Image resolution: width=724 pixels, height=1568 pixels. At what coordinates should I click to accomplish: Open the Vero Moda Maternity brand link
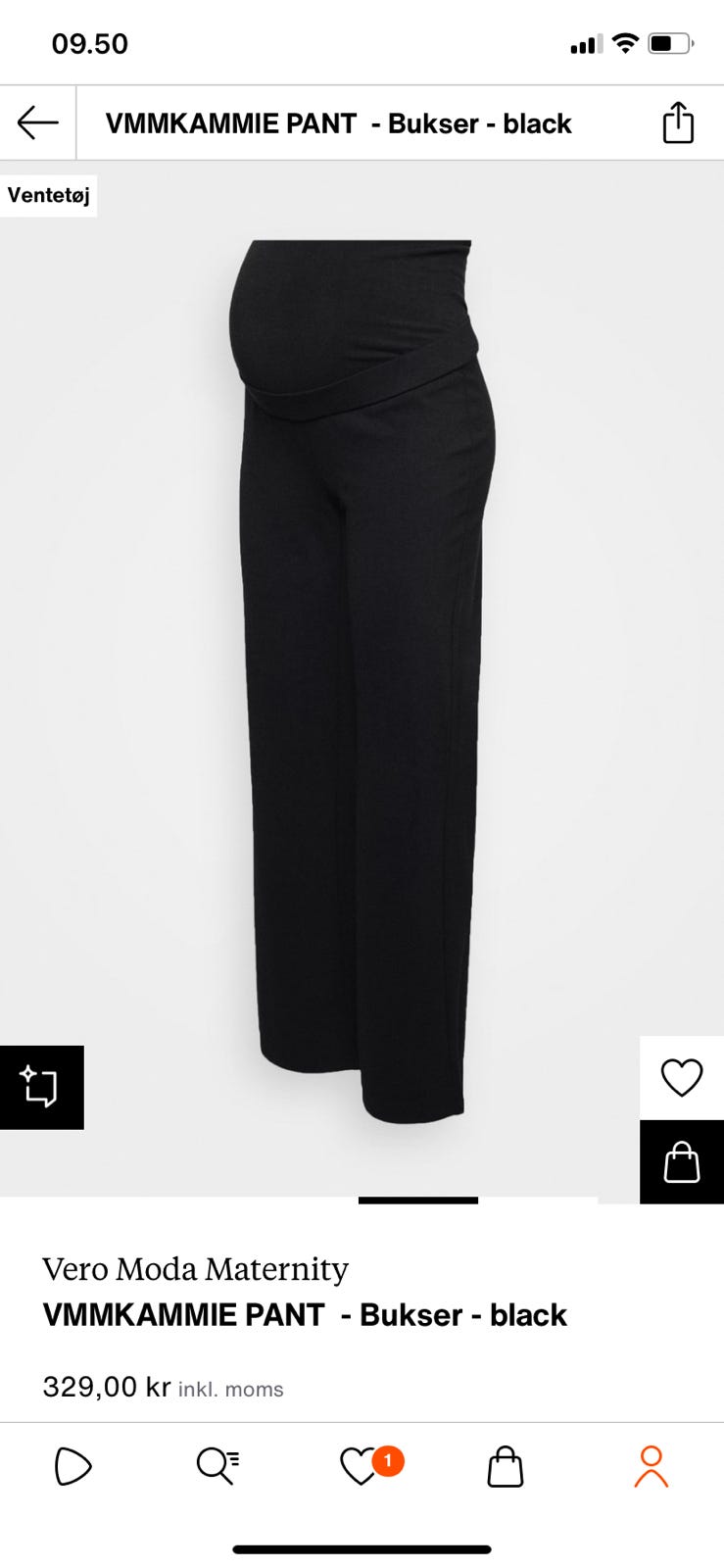point(195,1269)
